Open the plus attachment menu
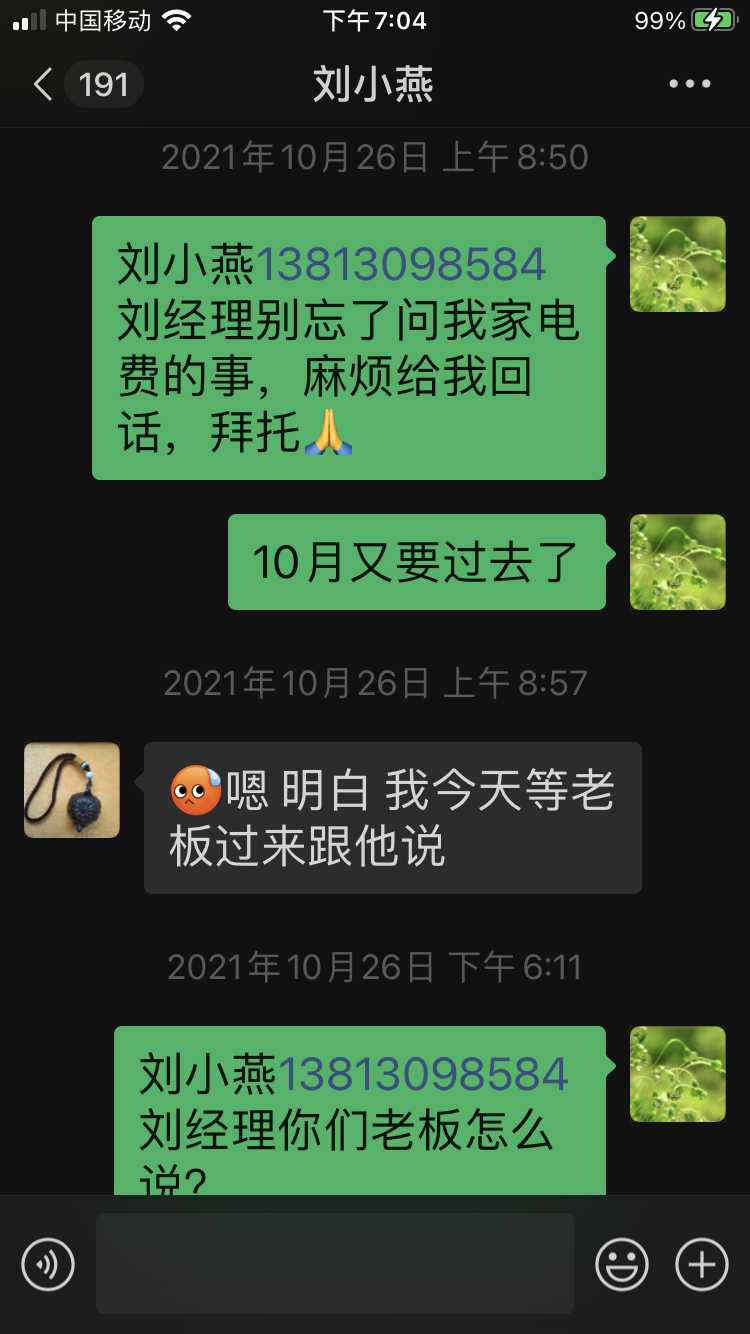The image size is (750, 1334). pos(702,1265)
